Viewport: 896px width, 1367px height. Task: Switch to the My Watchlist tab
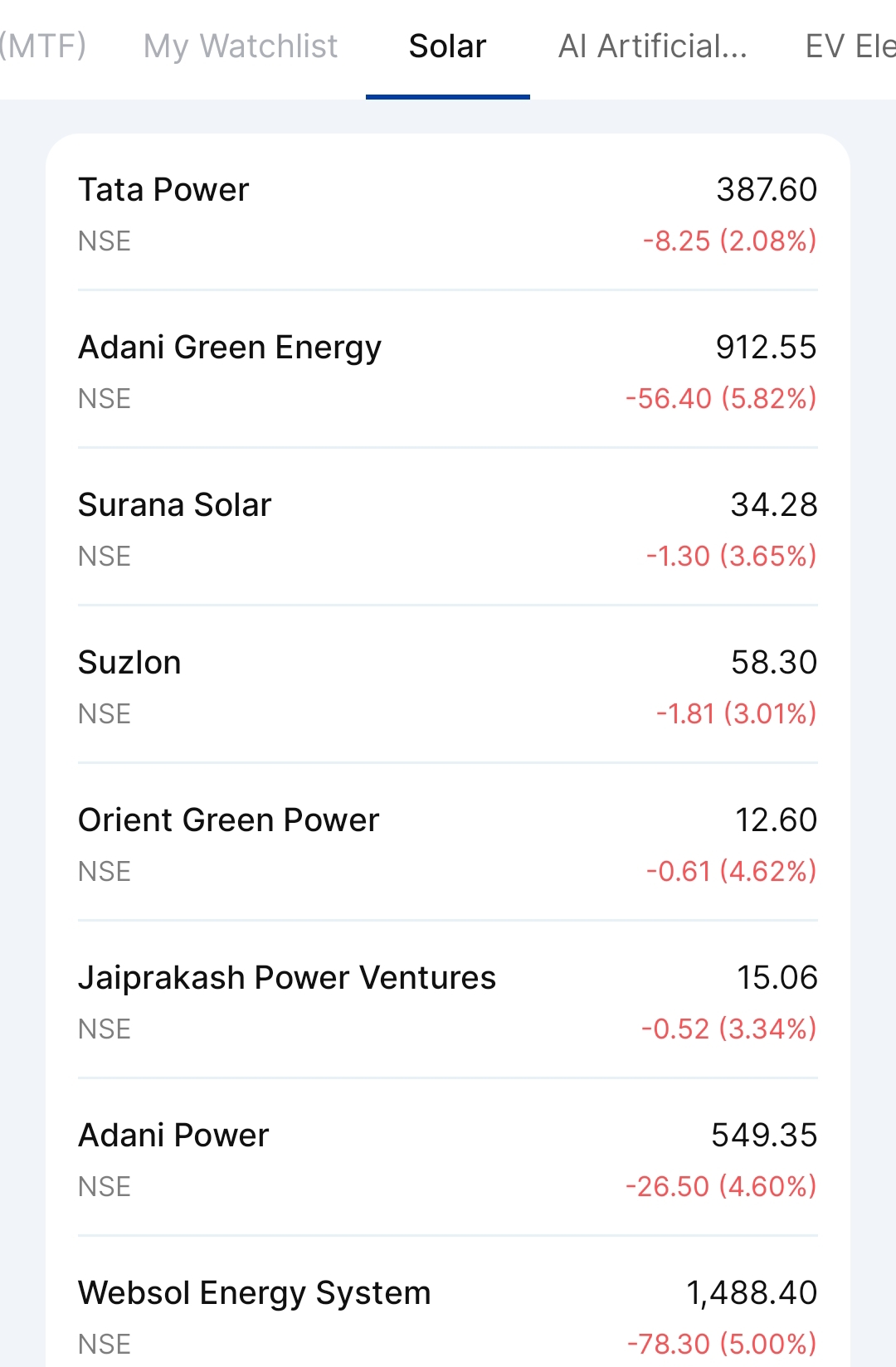(x=240, y=46)
